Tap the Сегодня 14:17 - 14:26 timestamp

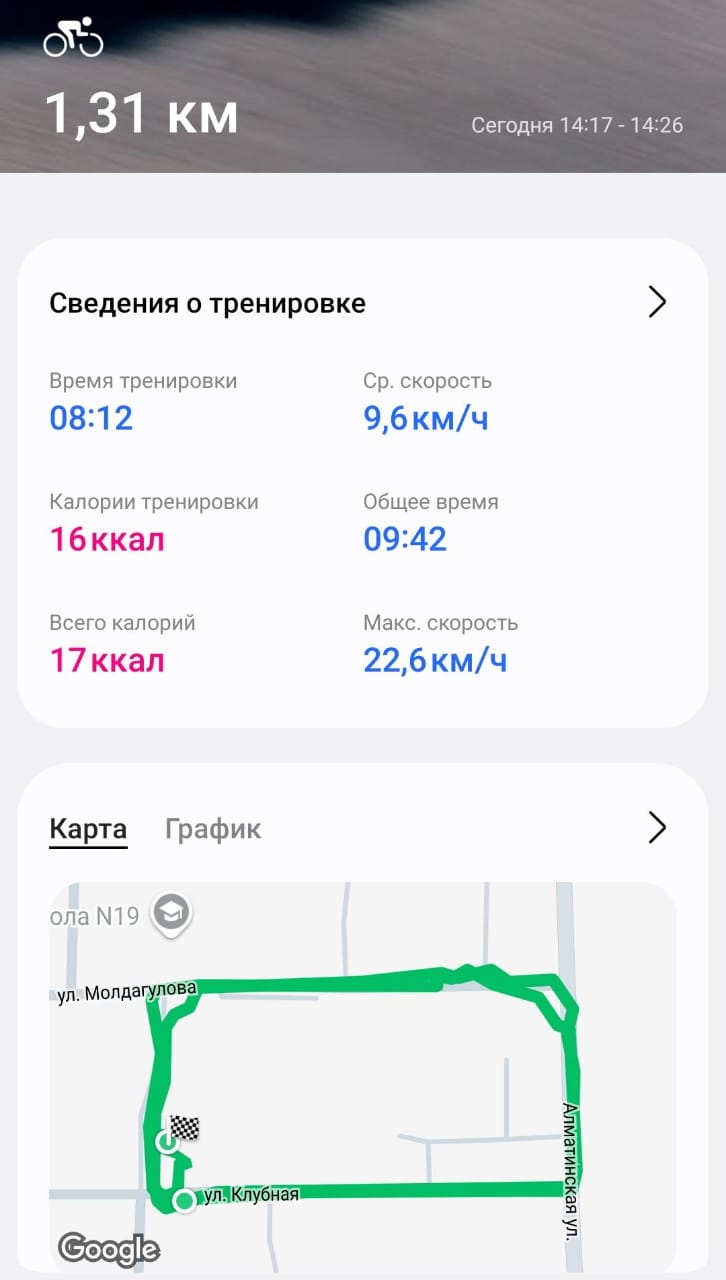(x=576, y=125)
